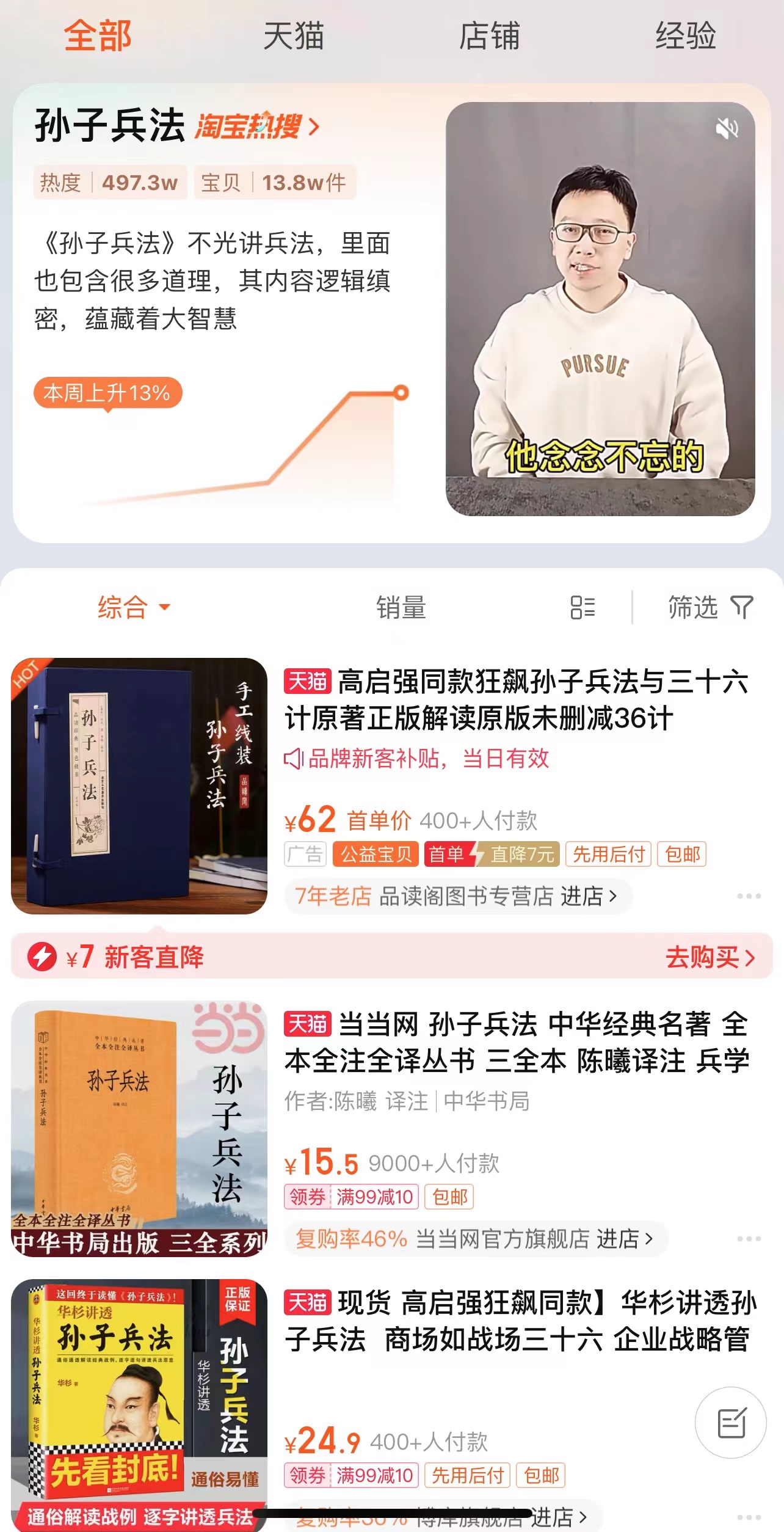Unmute the 孙子兵法 video
Image resolution: width=784 pixels, height=1532 pixels.
(x=727, y=128)
